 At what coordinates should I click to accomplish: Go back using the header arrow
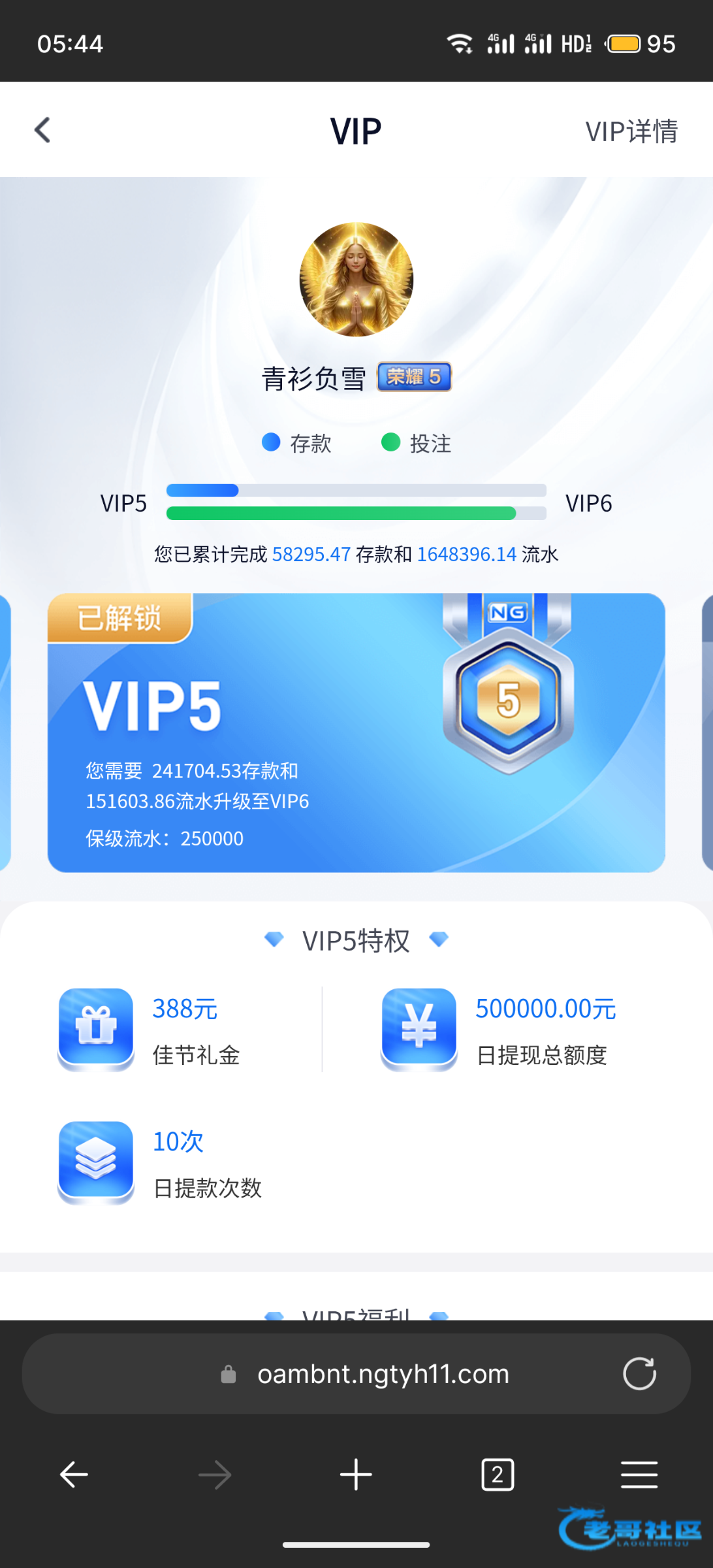point(43,130)
